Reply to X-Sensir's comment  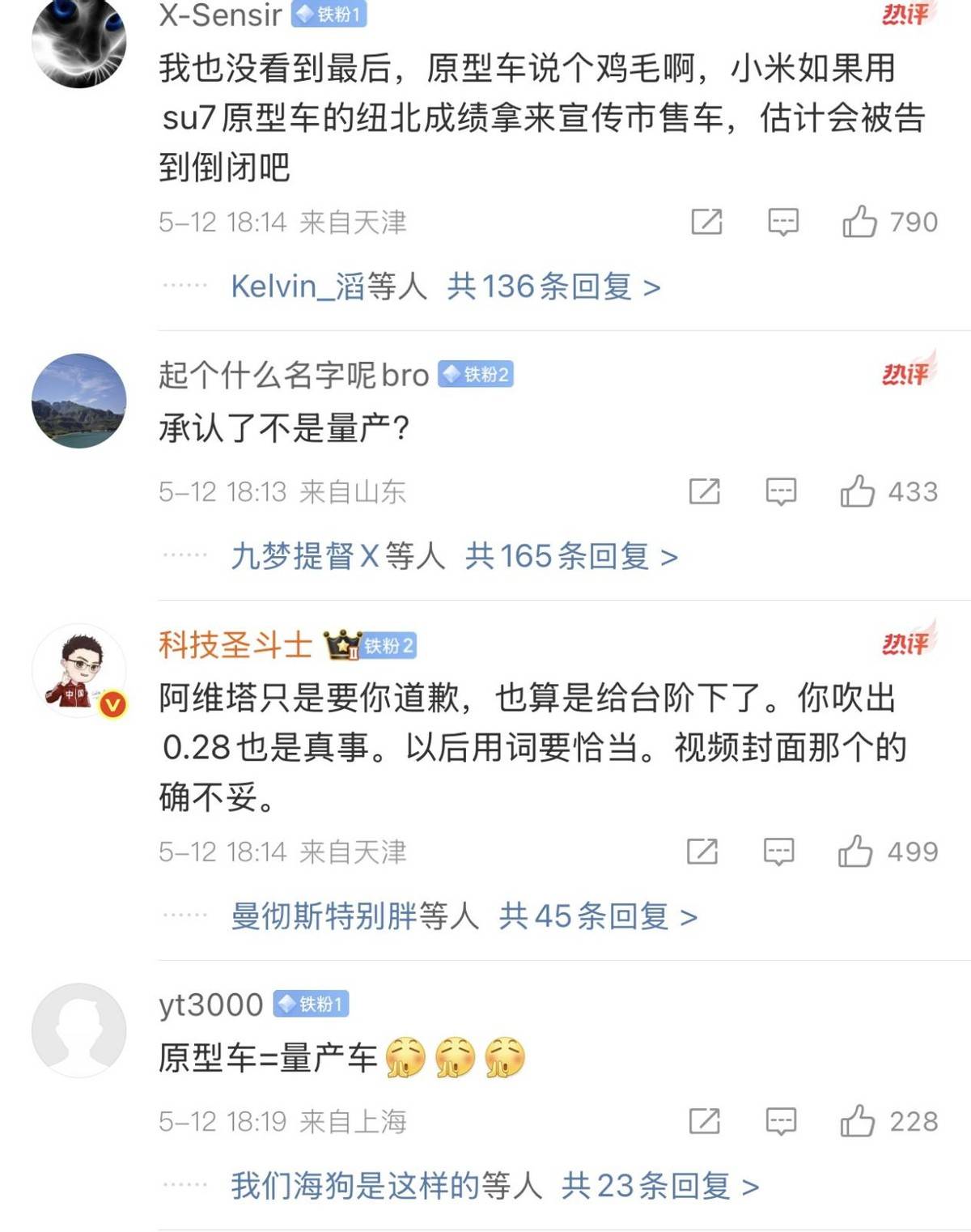click(782, 222)
